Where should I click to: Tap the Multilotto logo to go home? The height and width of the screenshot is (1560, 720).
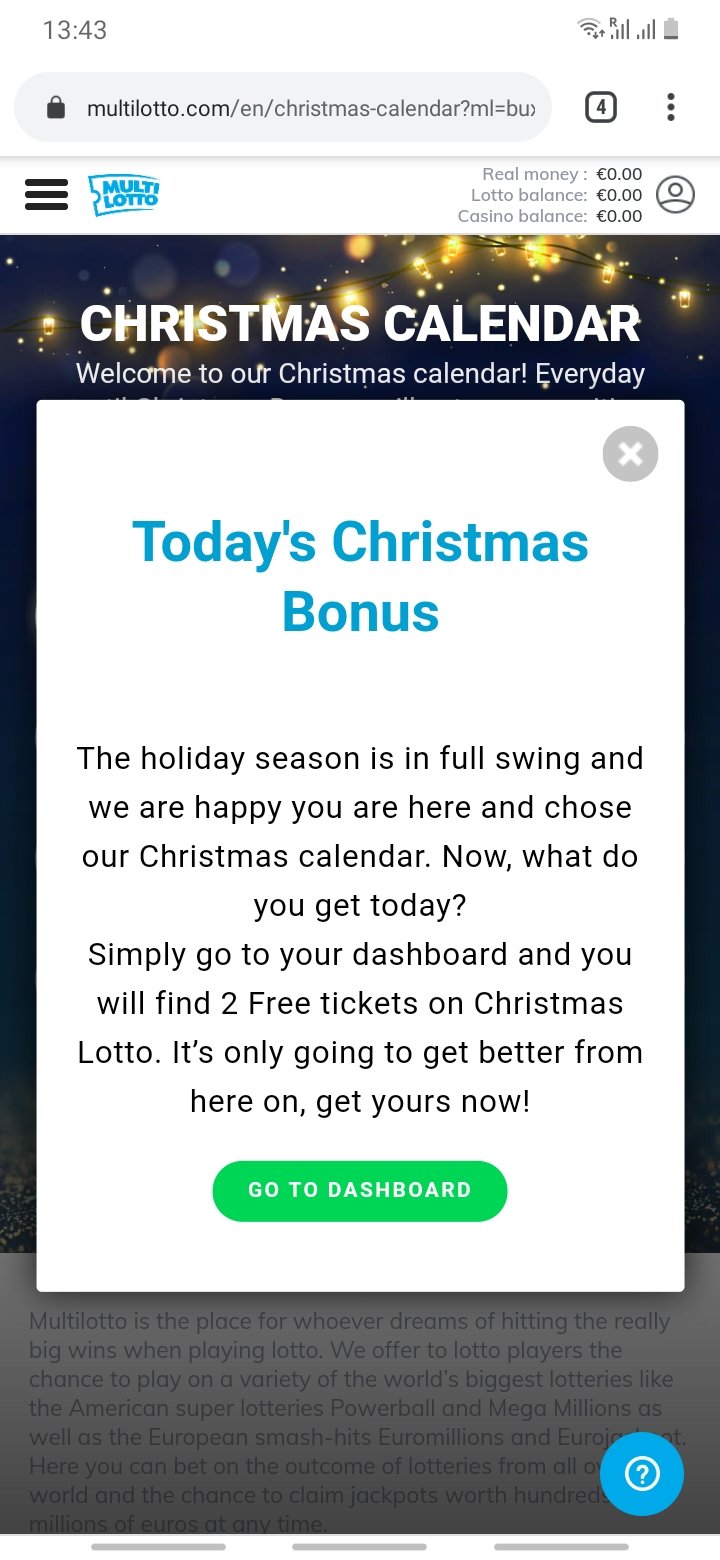point(123,194)
